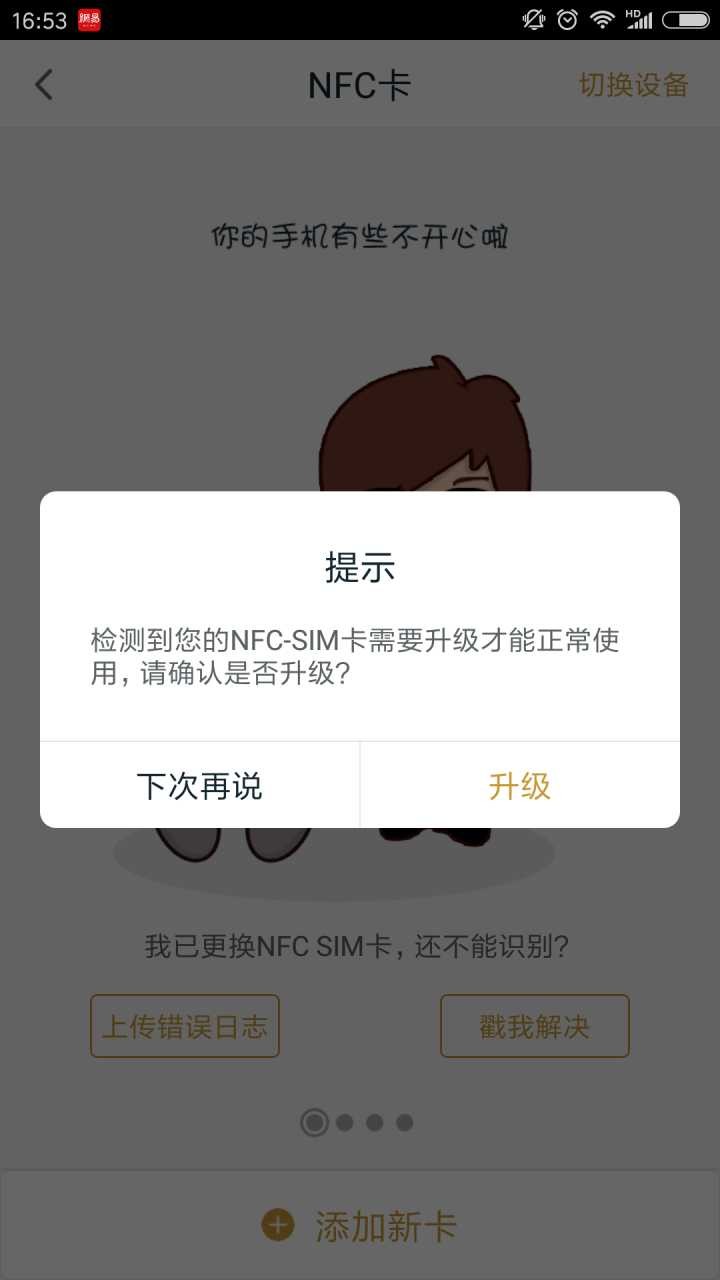Image resolution: width=720 pixels, height=1280 pixels.
Task: Open 切换设备 to switch device
Action: coord(633,85)
